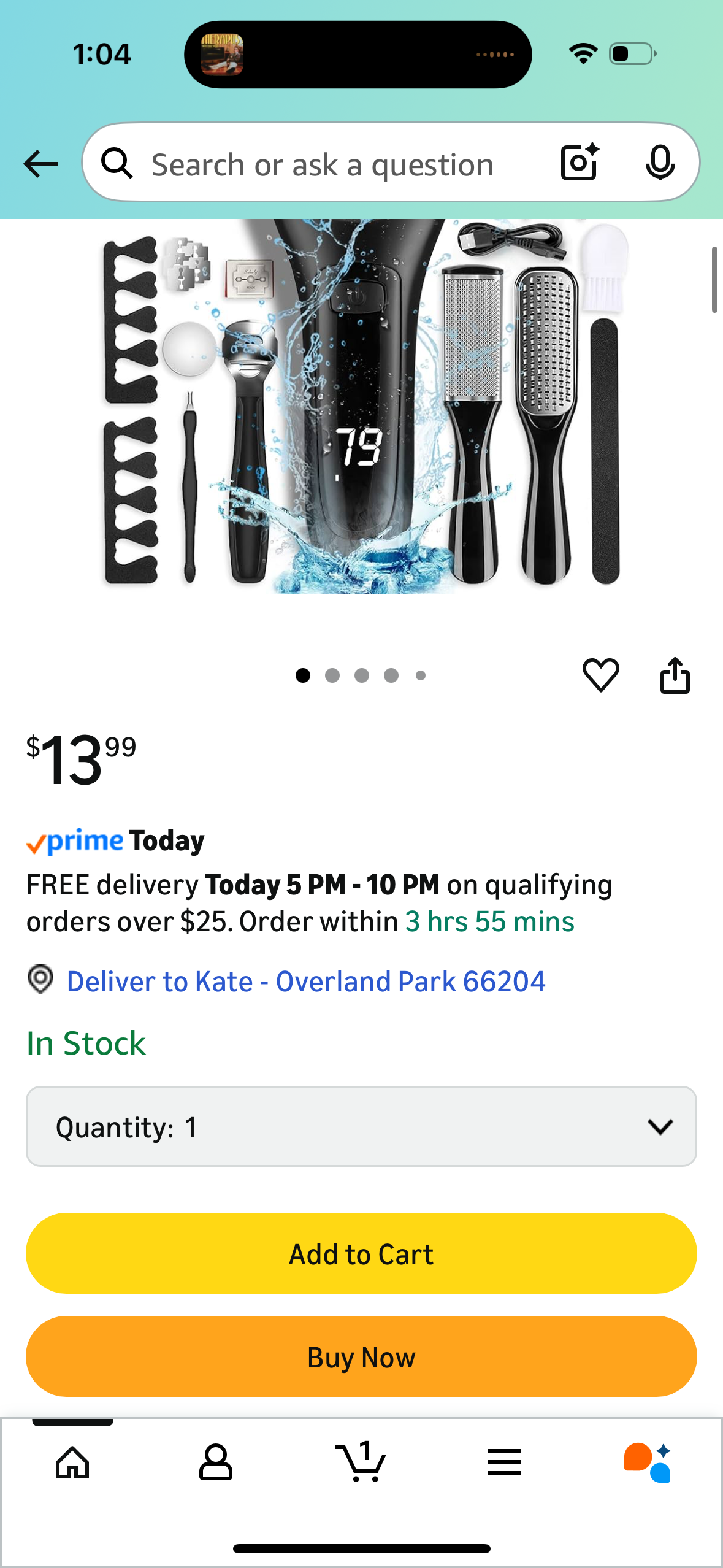Add this item to wish list heart

(x=600, y=675)
